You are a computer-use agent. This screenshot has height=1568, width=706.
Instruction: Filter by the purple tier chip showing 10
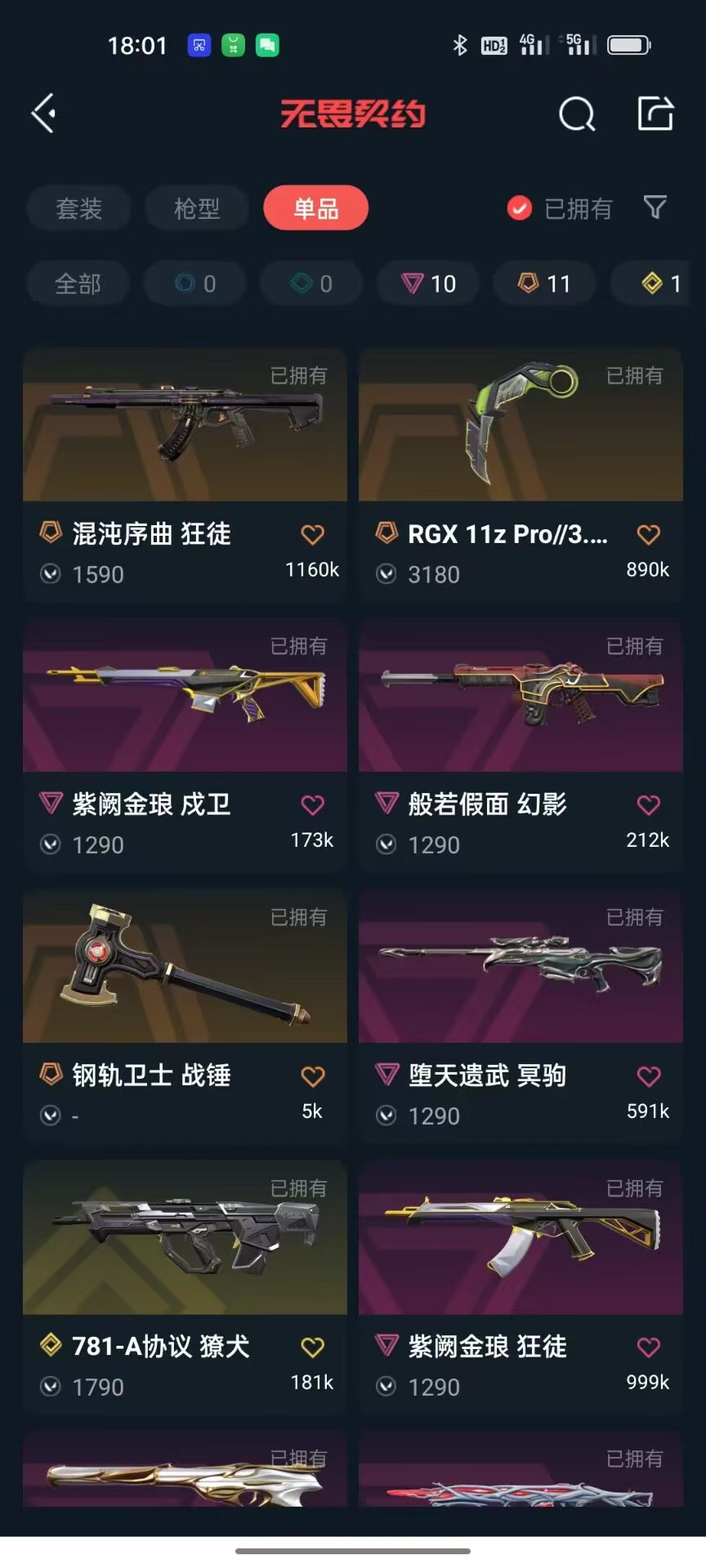click(428, 283)
